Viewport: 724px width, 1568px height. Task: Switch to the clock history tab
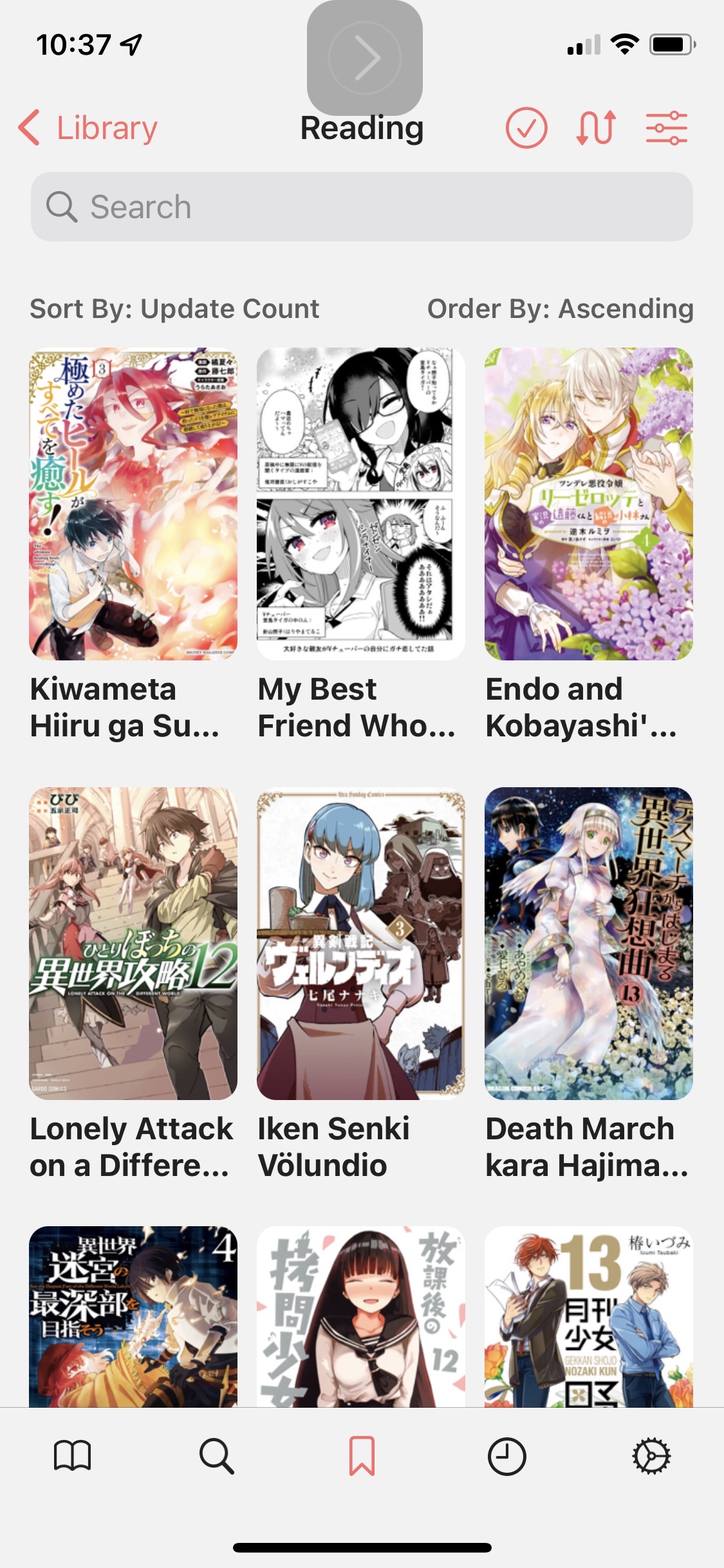pos(506,1456)
